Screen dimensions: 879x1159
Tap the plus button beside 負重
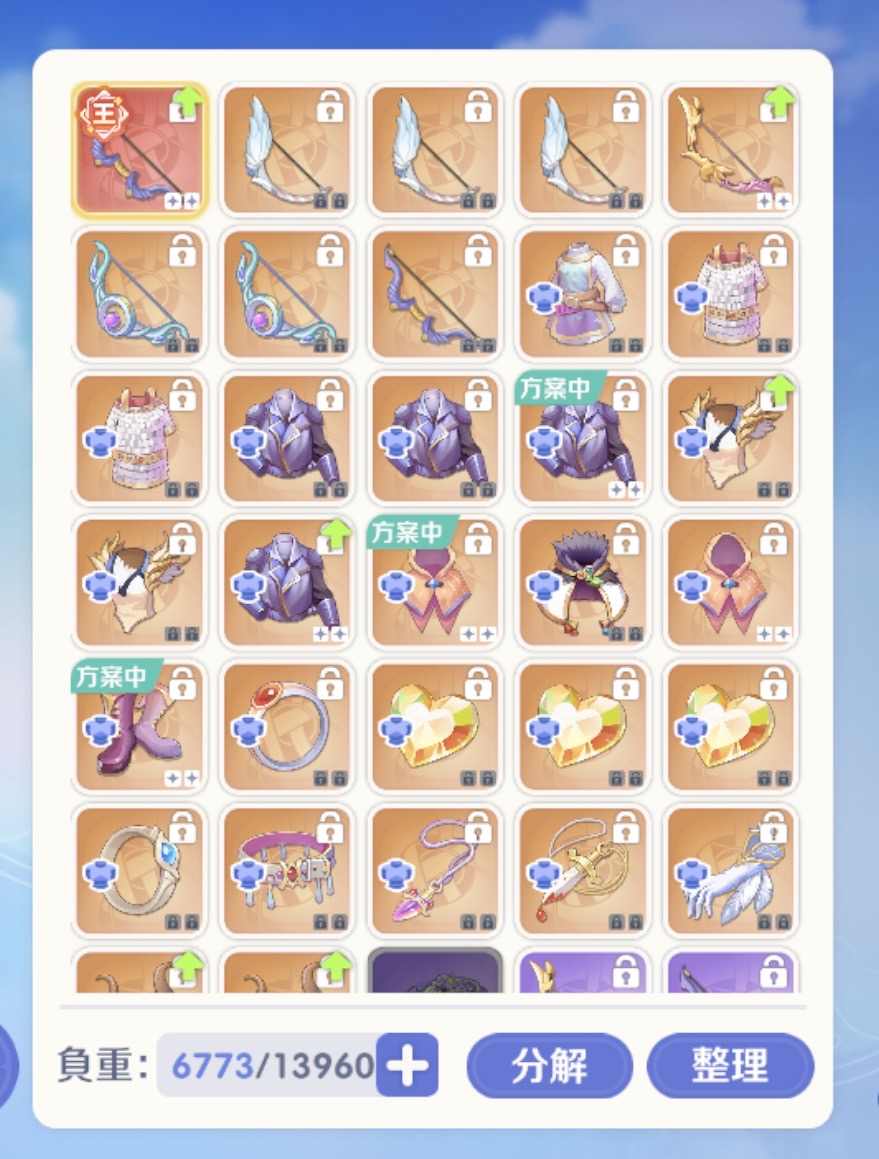tap(407, 1066)
